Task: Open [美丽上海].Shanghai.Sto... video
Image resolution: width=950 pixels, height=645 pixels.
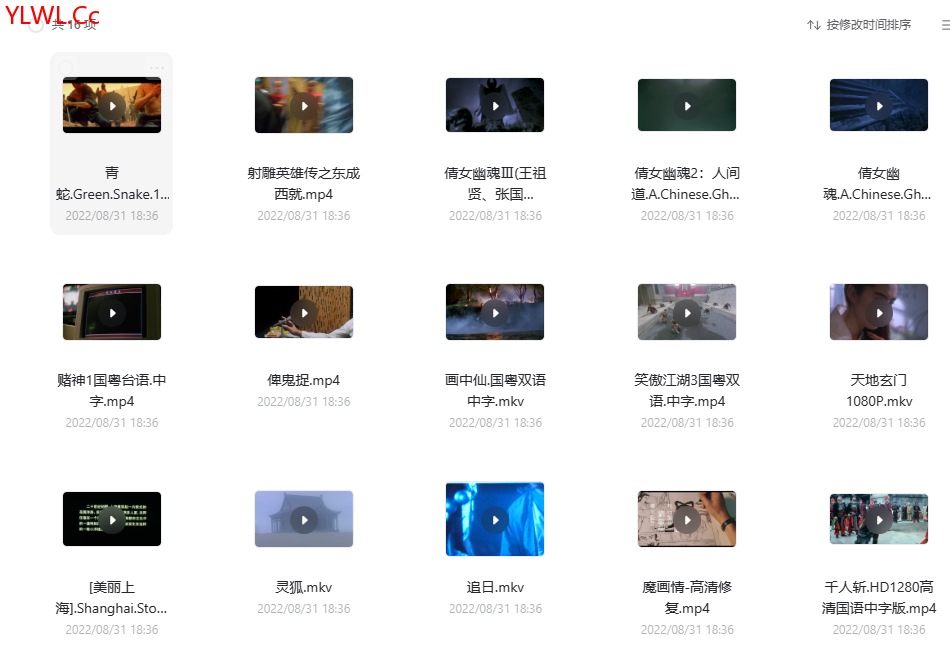Action: point(112,519)
